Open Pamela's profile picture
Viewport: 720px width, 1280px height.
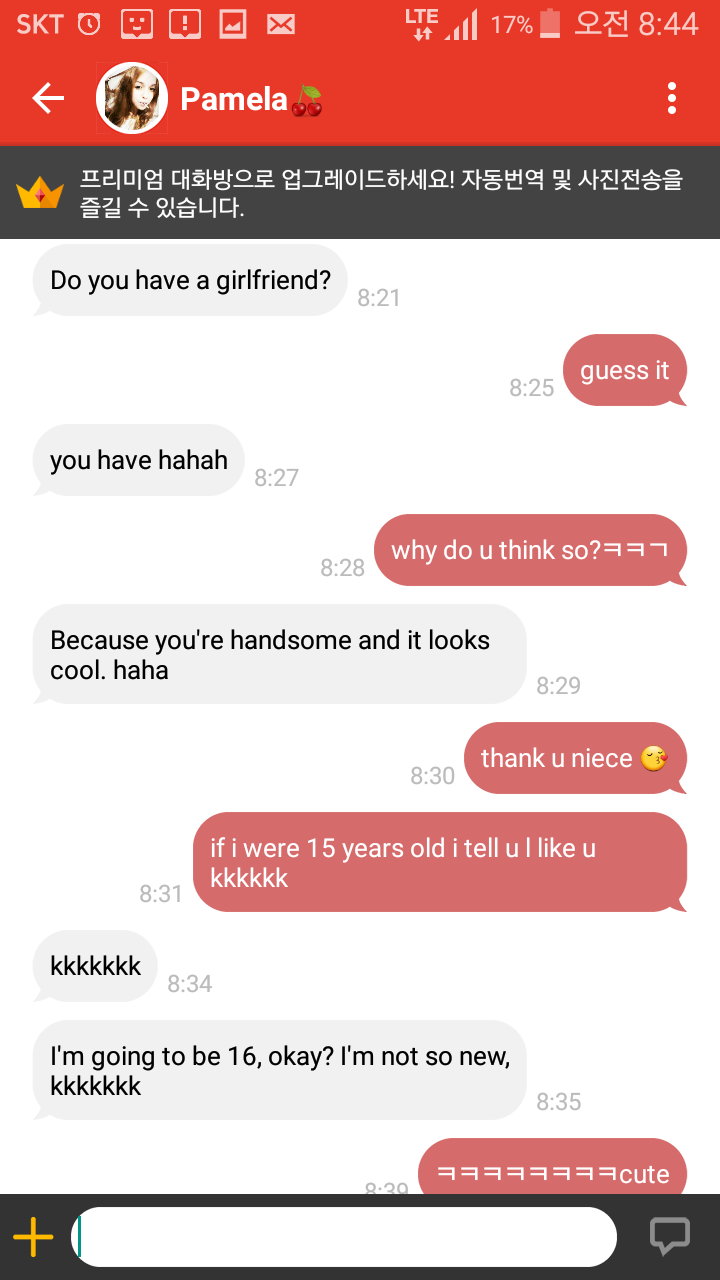(131, 98)
